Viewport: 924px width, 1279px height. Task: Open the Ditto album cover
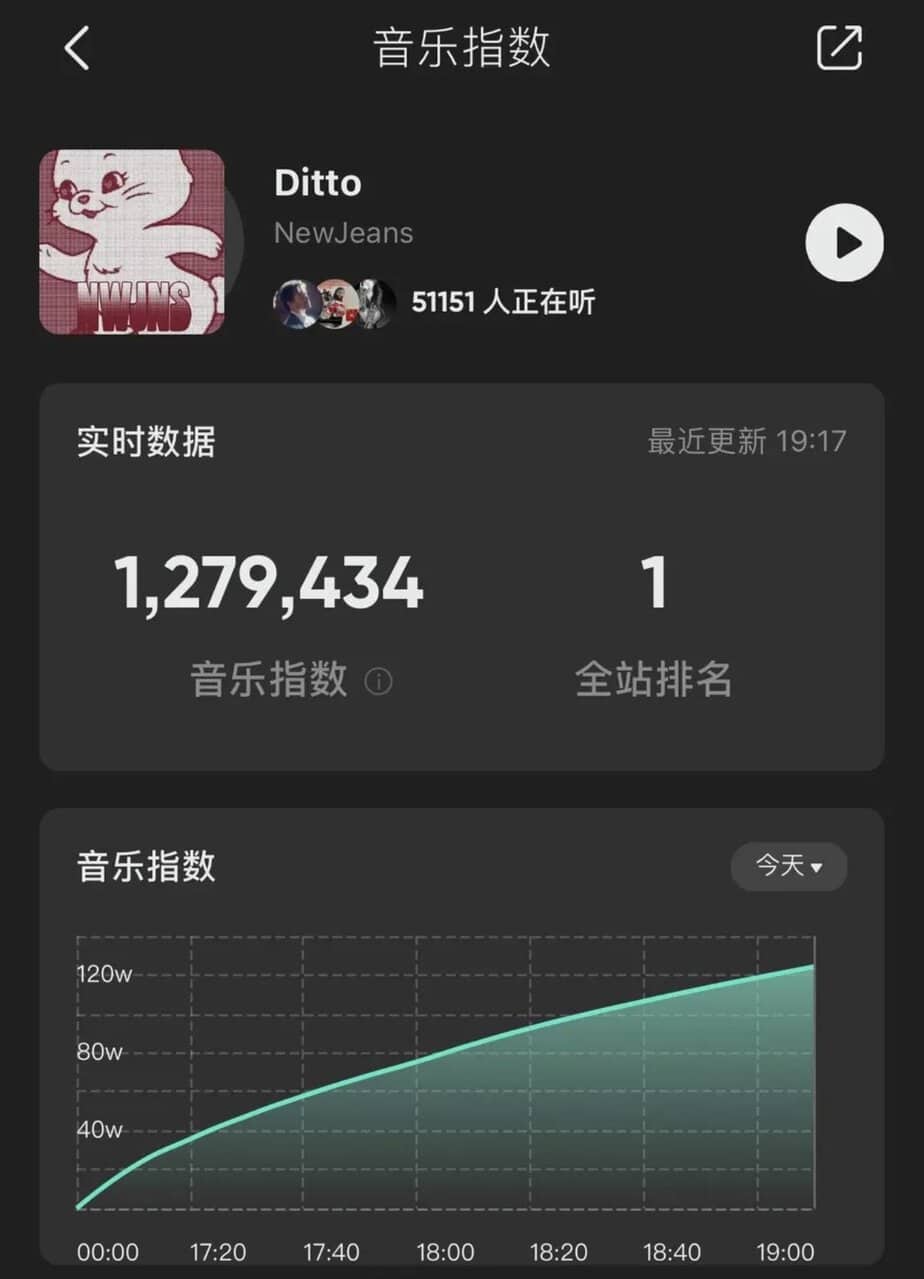tap(132, 242)
